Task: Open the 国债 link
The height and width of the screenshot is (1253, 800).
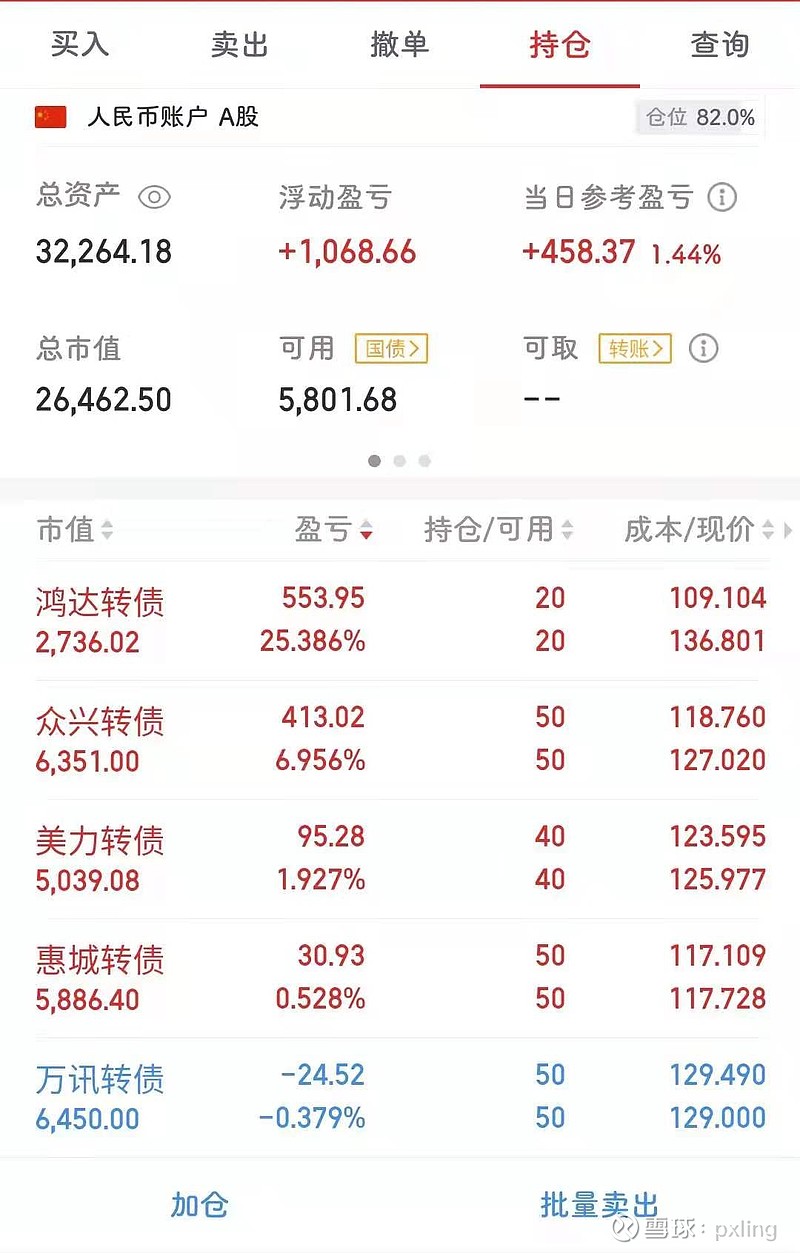Action: tap(391, 348)
